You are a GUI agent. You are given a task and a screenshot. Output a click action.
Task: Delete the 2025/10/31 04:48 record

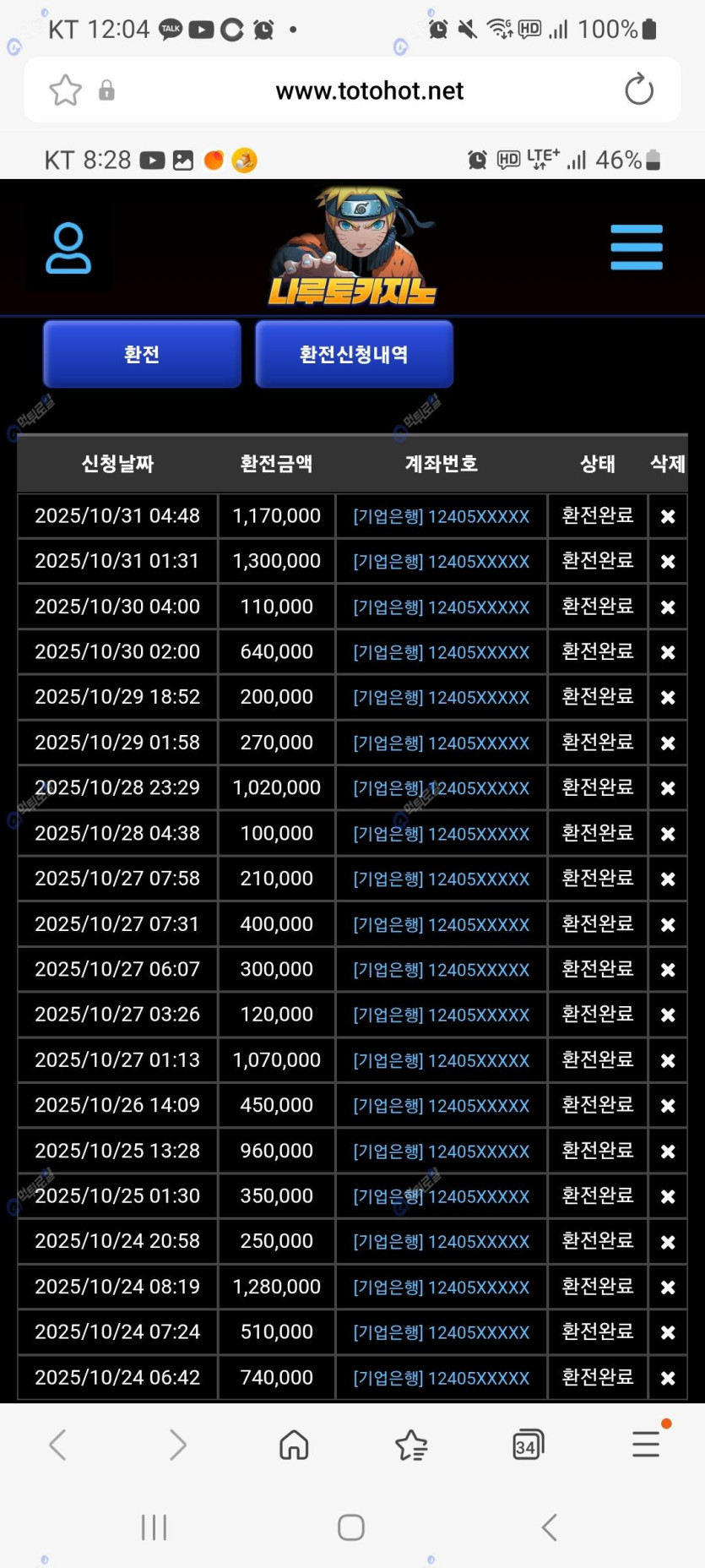pyautogui.click(x=667, y=516)
